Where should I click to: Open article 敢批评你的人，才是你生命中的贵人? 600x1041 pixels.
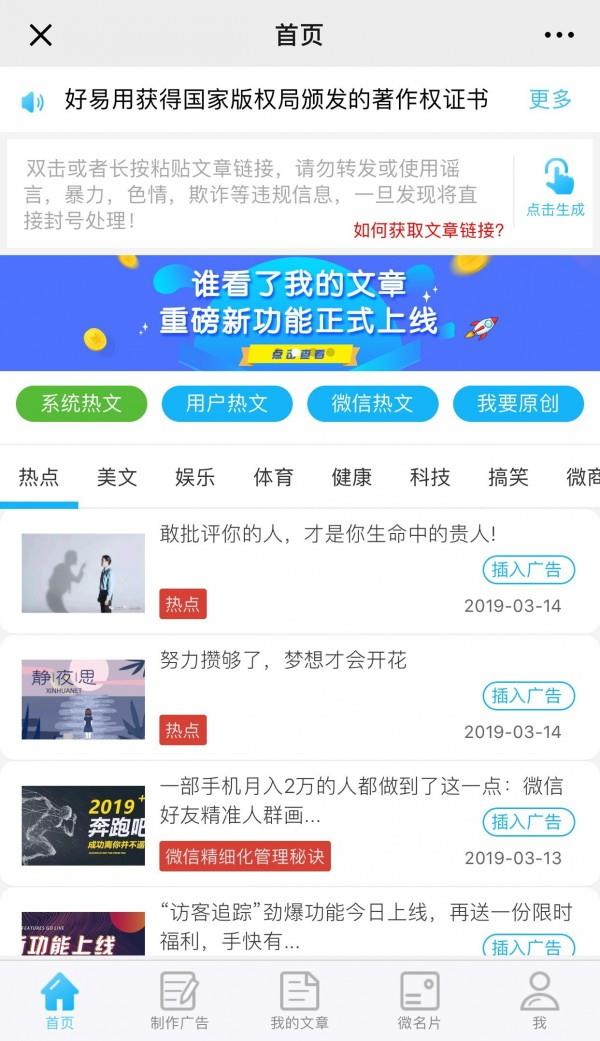(x=328, y=535)
